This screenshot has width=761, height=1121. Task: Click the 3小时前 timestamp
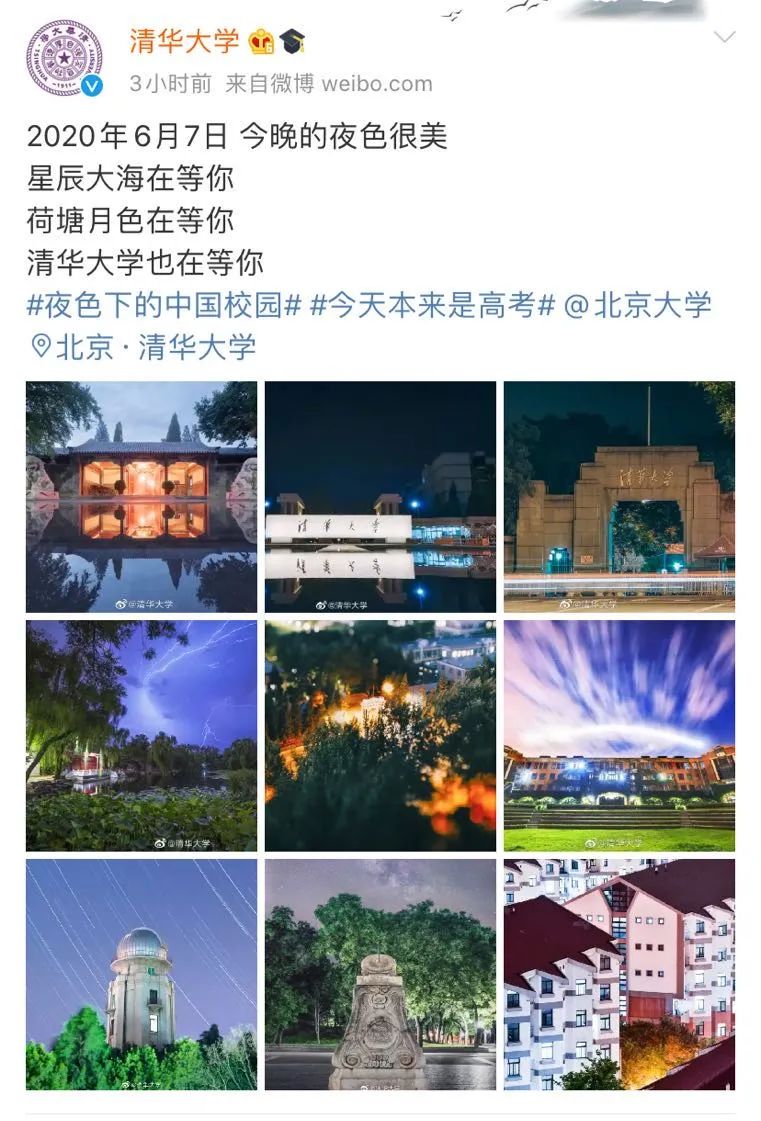tap(157, 84)
